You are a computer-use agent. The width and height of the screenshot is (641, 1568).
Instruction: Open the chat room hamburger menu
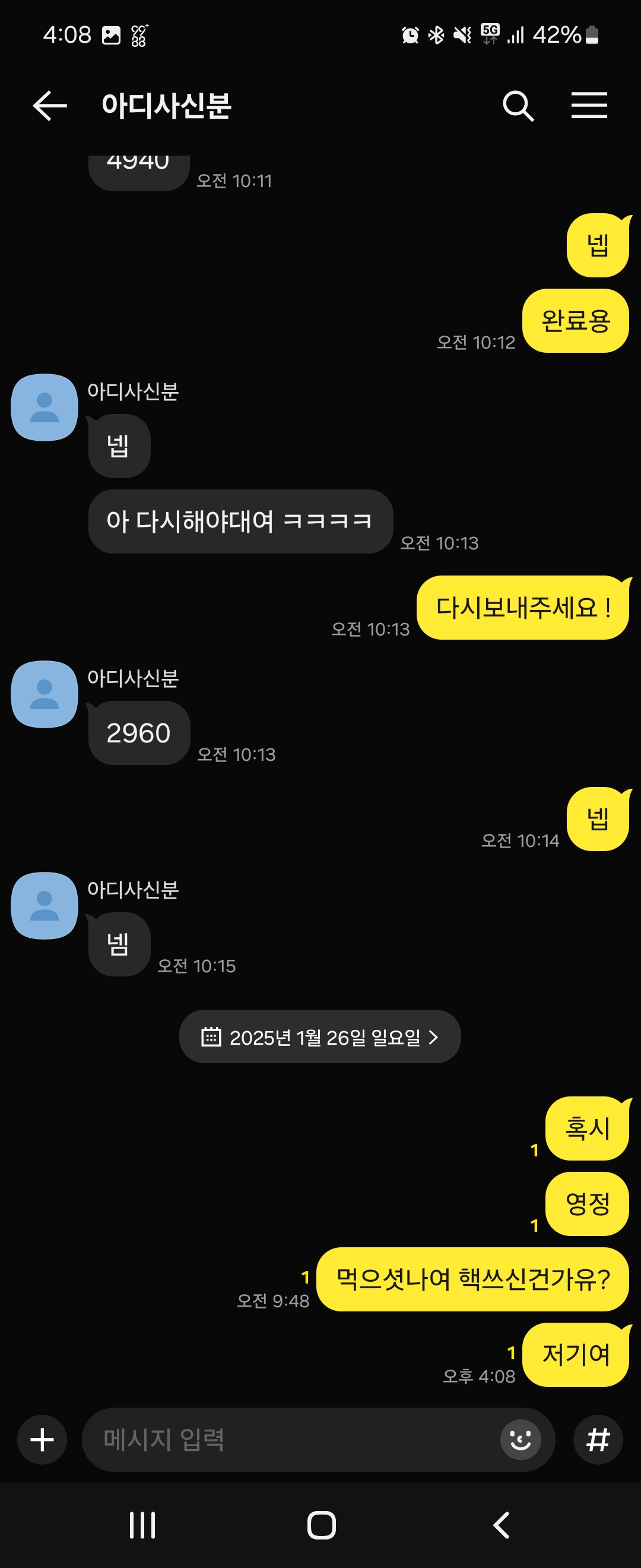589,105
